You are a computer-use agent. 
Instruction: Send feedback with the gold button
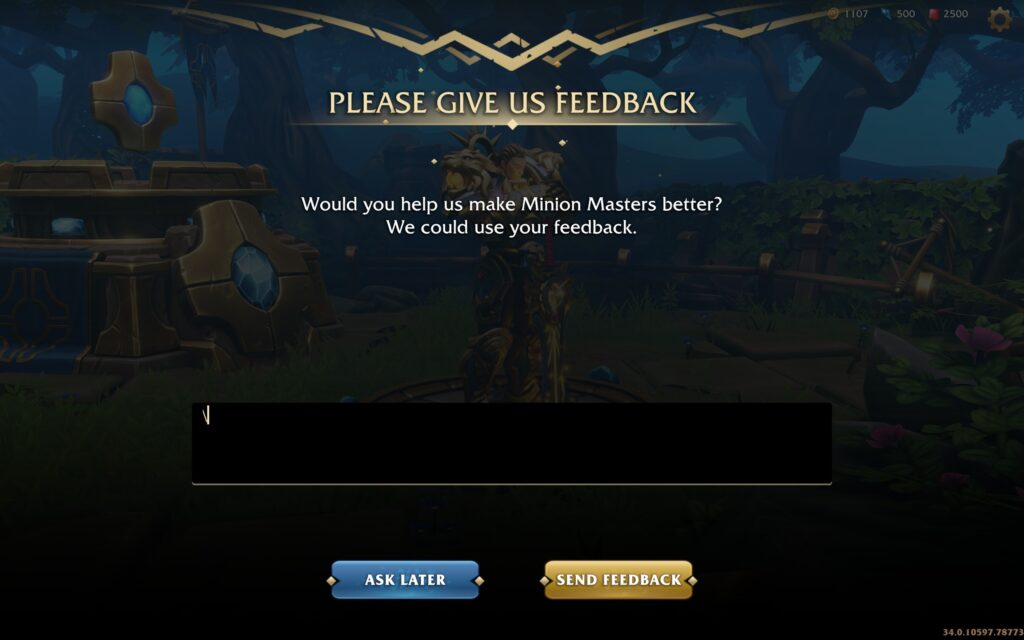pos(618,580)
